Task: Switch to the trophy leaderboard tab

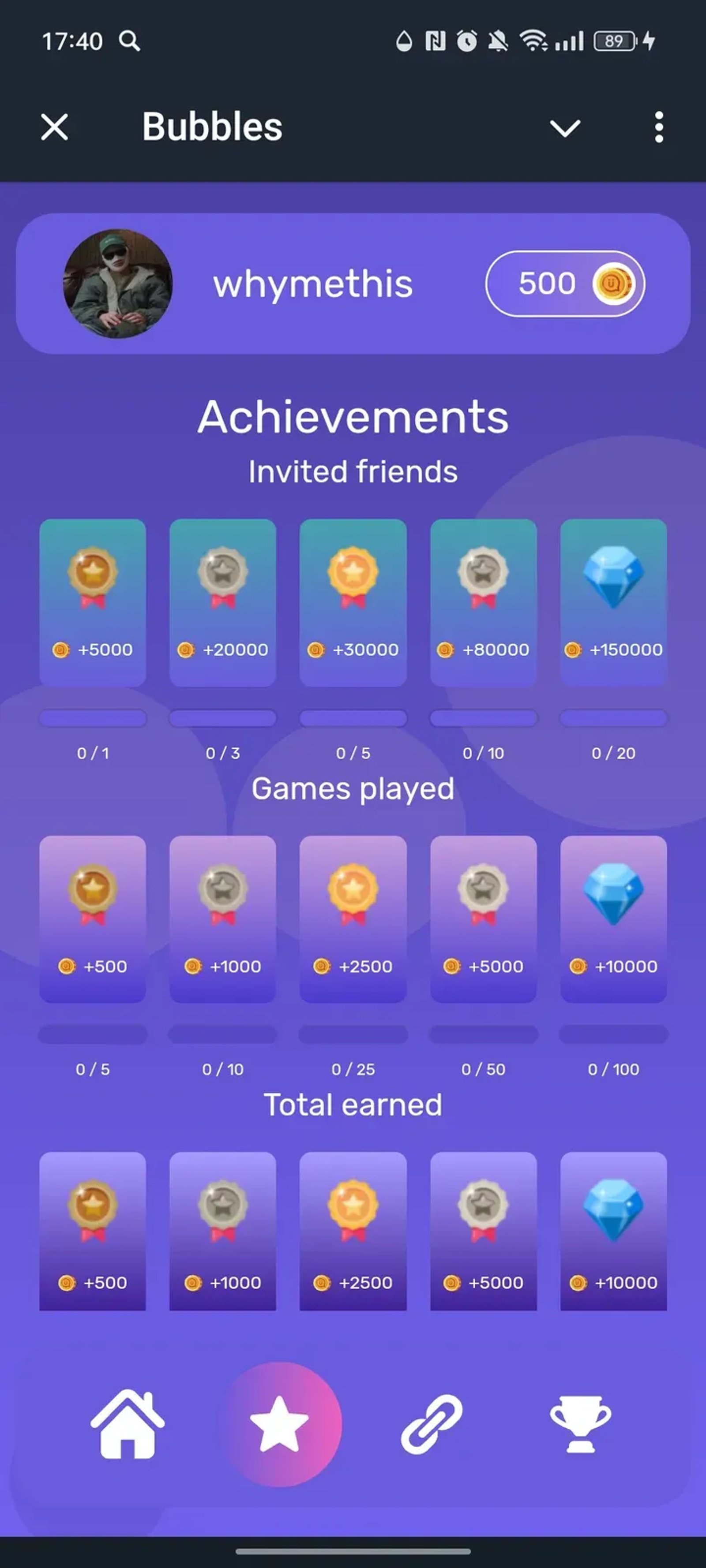Action: coord(580,1424)
